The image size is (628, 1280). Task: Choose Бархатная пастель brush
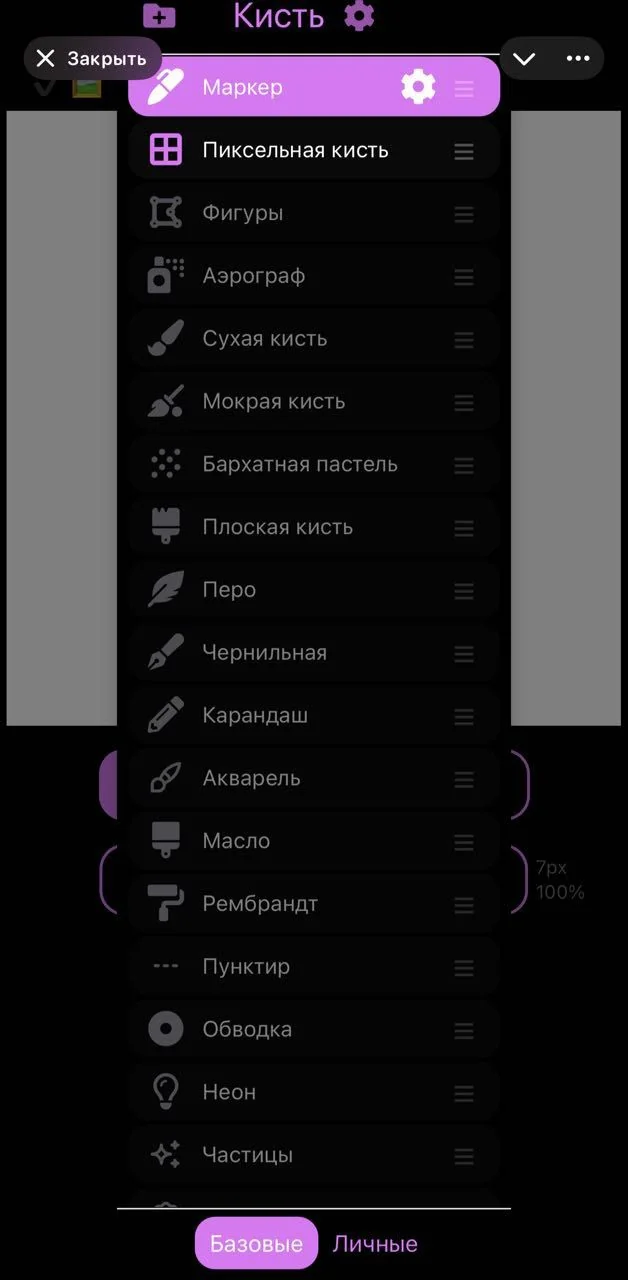pyautogui.click(x=314, y=465)
